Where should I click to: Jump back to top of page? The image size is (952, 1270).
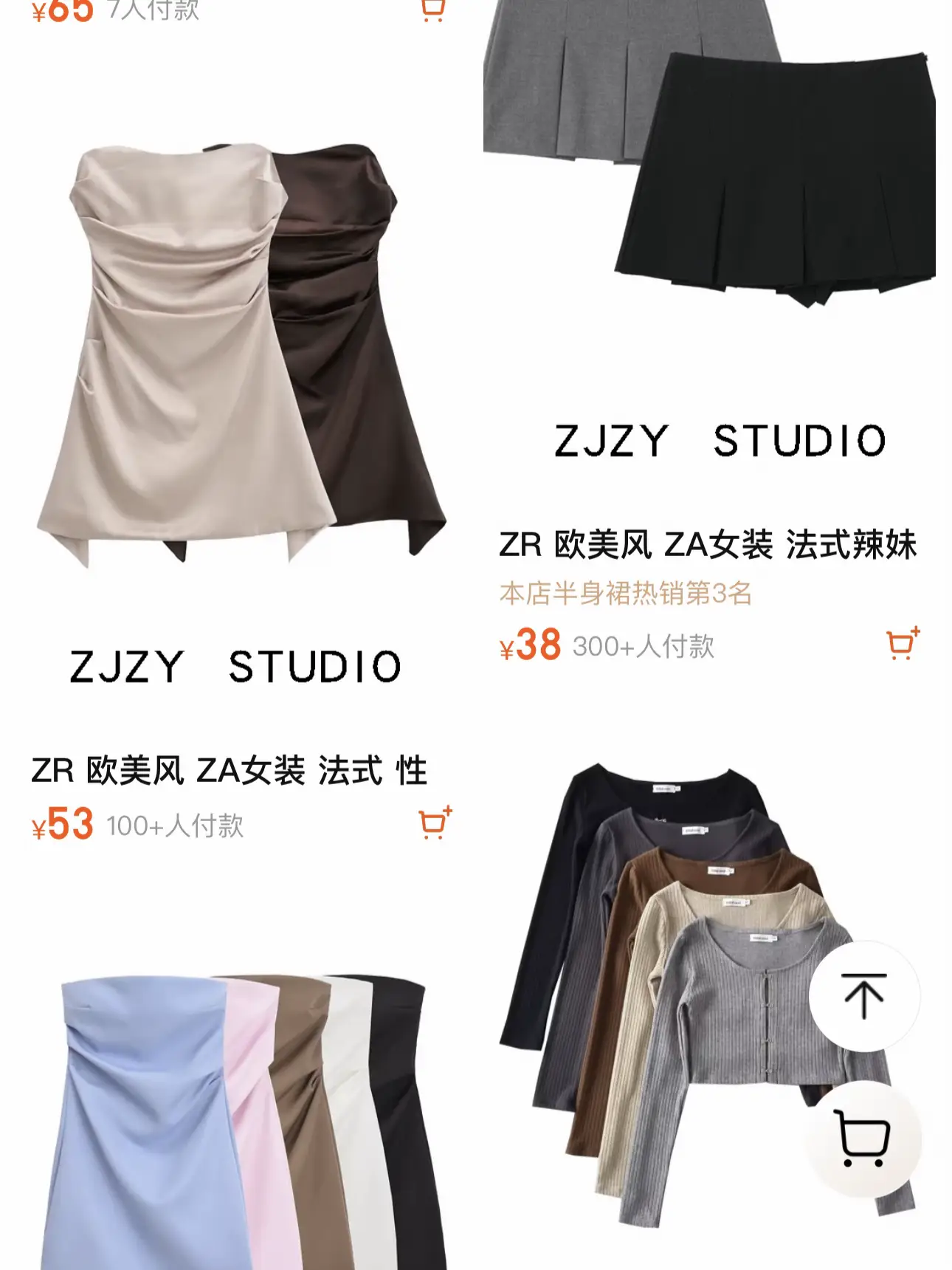(864, 996)
